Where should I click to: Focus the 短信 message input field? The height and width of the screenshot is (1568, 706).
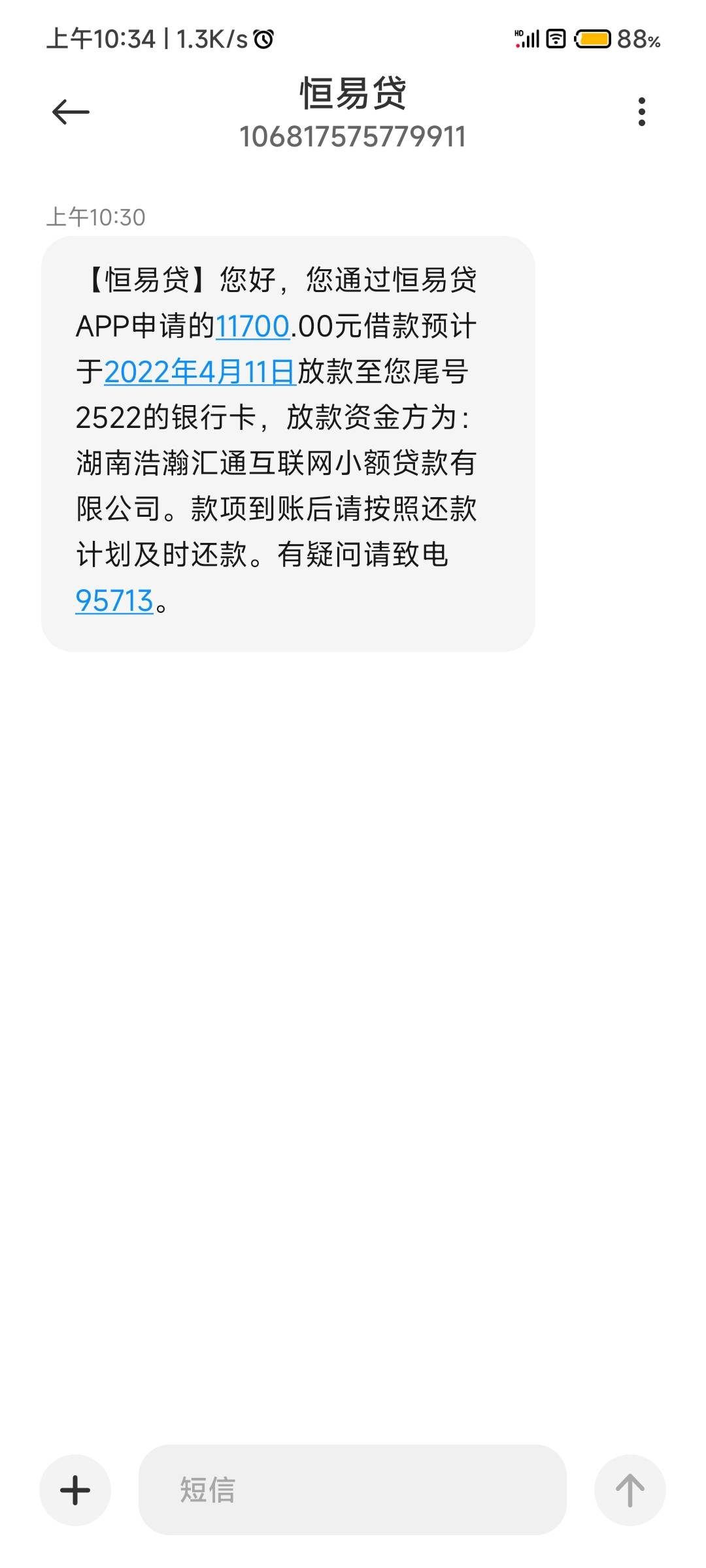[x=352, y=1490]
